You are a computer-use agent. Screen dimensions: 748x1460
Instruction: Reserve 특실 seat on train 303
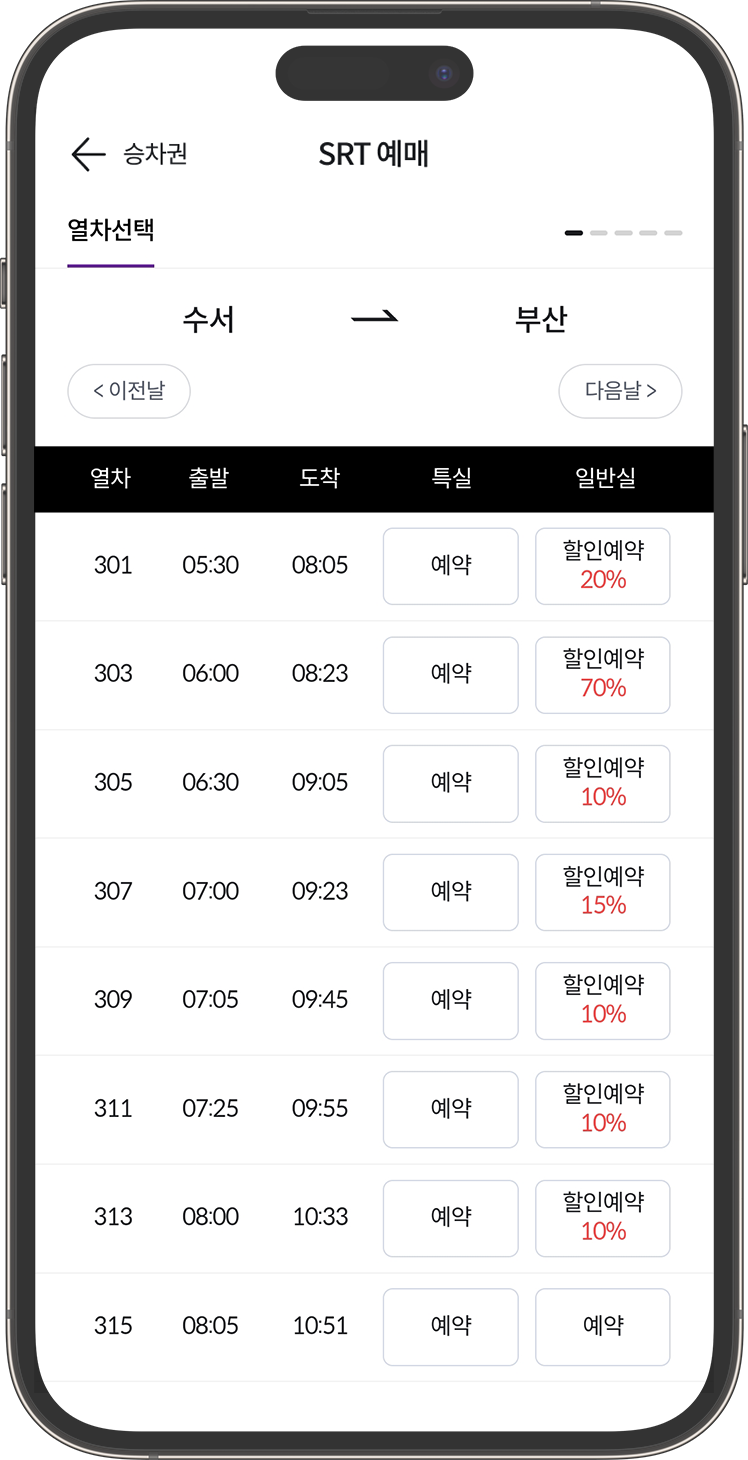(450, 675)
